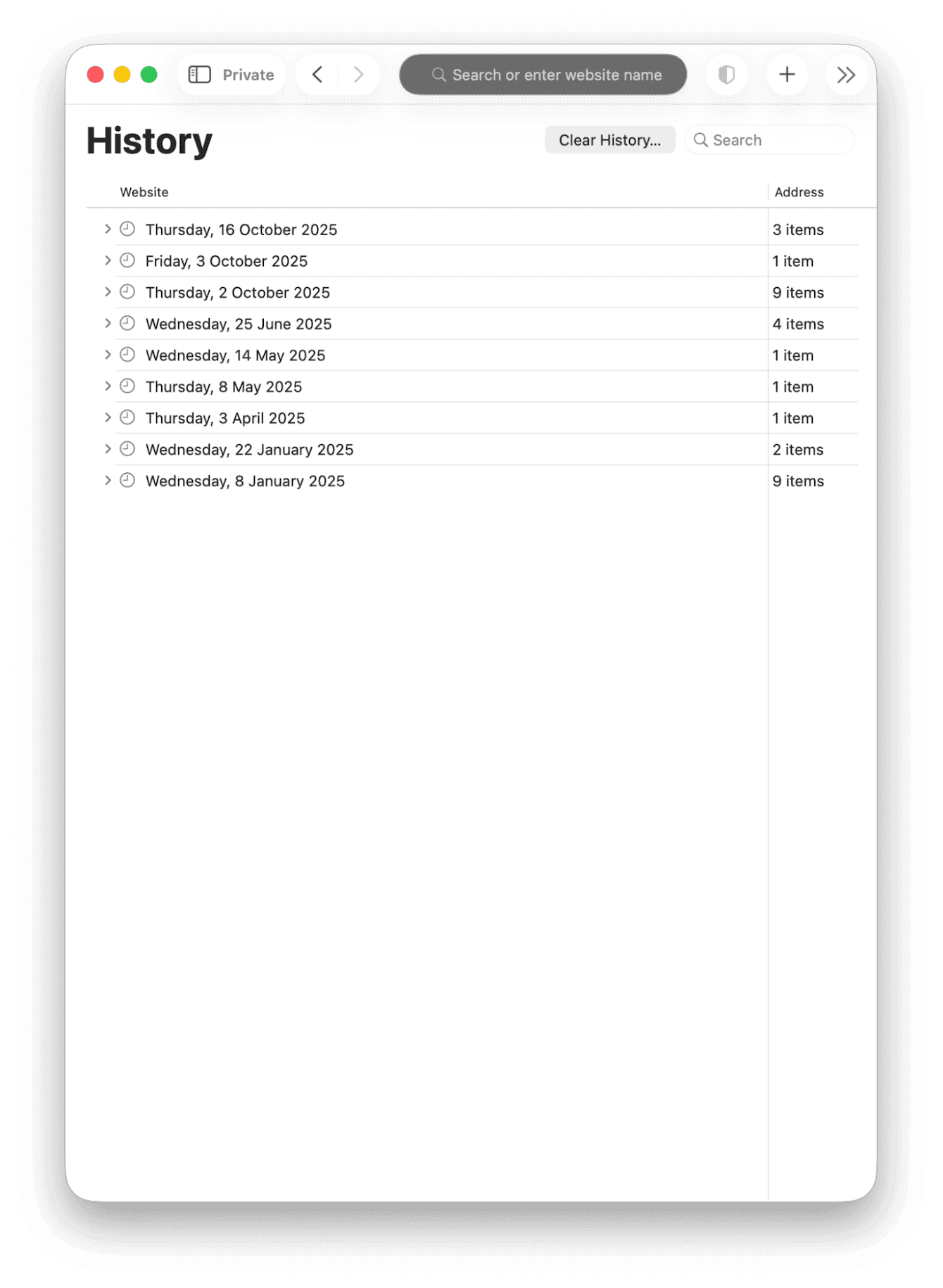Expand Wednesday, 25 June 2025 group

click(x=108, y=324)
